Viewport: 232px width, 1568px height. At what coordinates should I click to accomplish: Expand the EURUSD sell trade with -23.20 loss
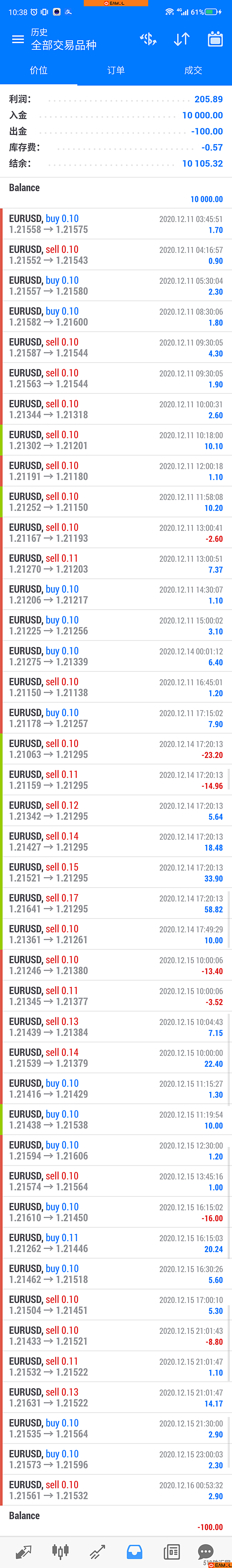coord(116,749)
